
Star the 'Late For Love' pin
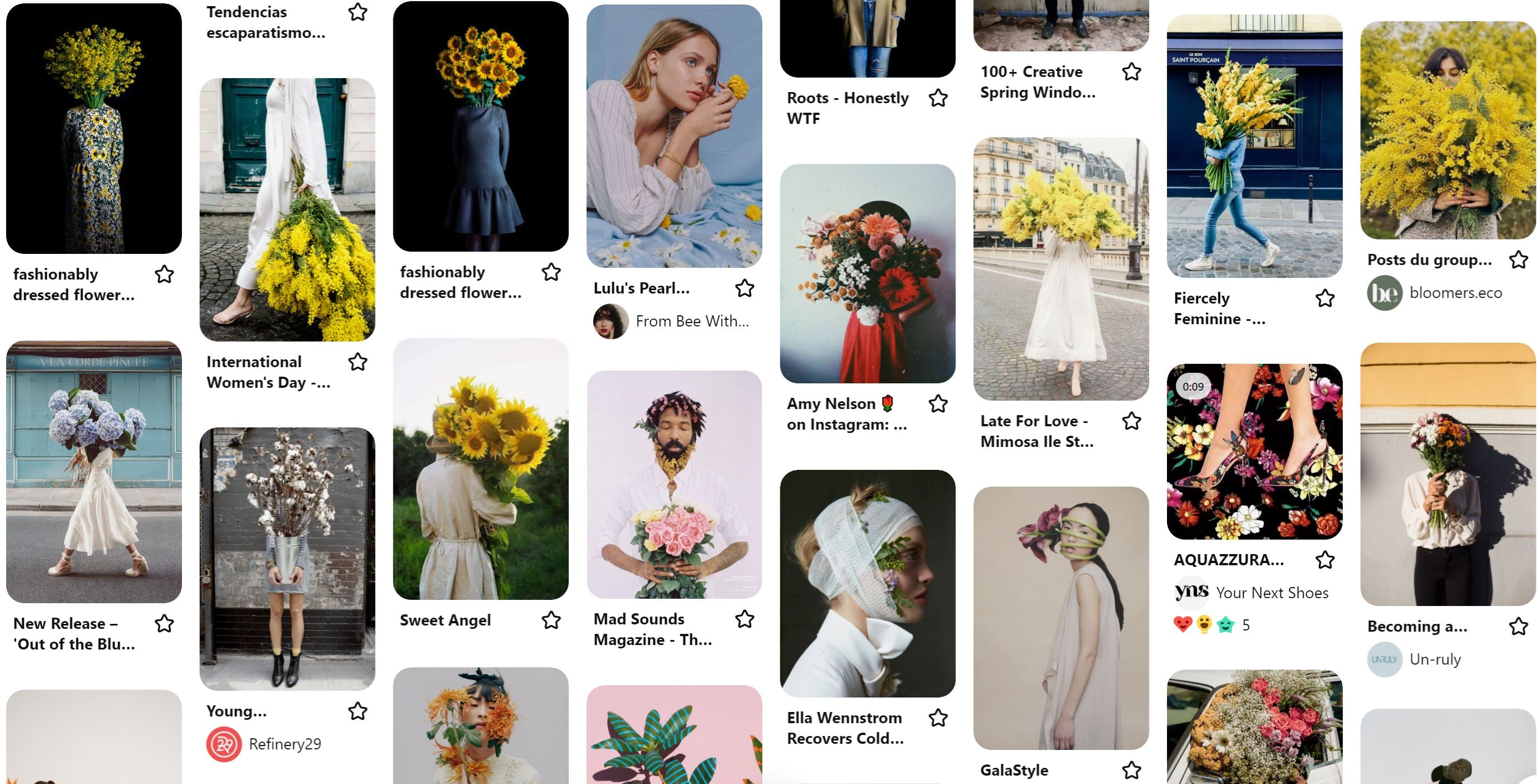coord(1131,421)
